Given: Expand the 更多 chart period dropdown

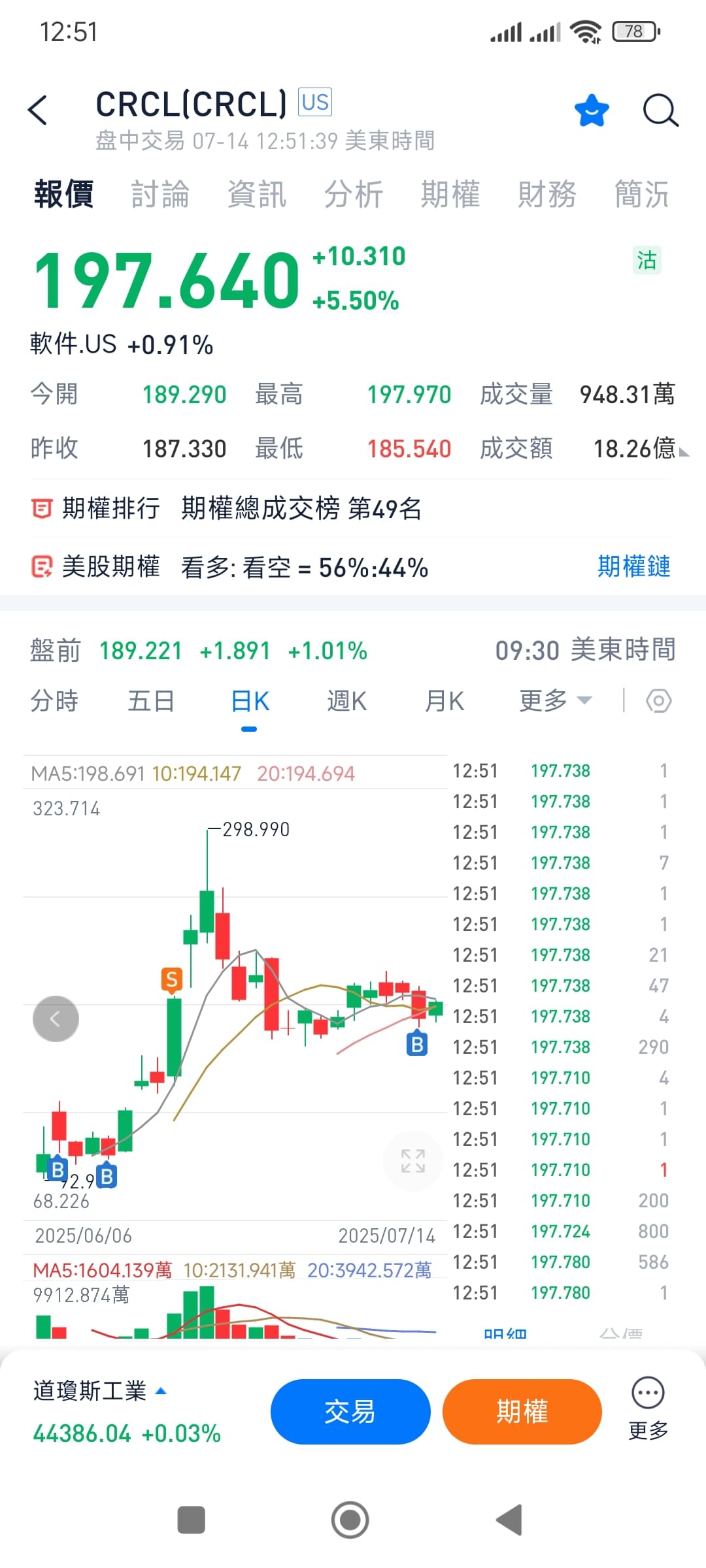Looking at the screenshot, I should (554, 701).
